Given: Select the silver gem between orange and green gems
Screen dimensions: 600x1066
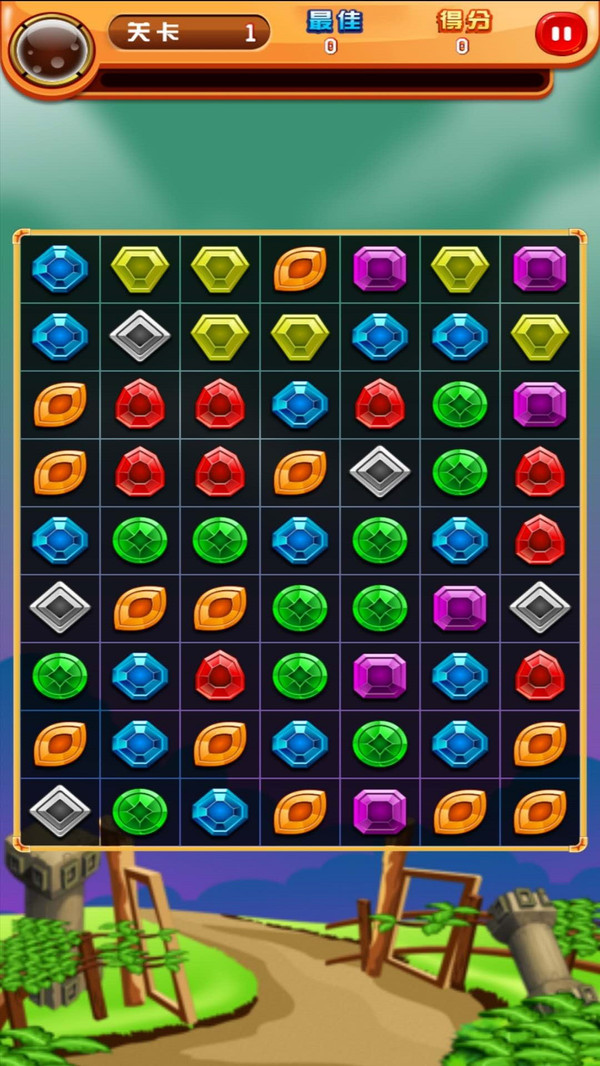Looking at the screenshot, I should pos(380,472).
